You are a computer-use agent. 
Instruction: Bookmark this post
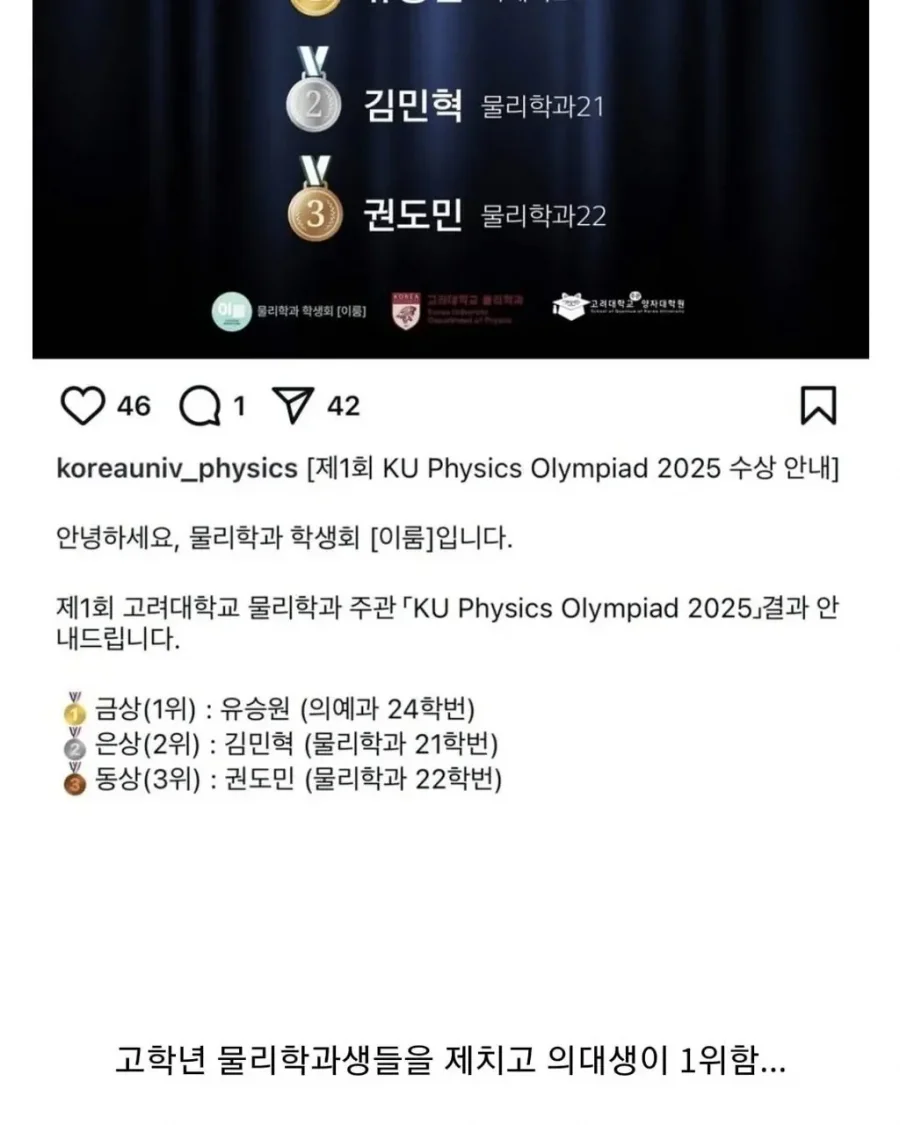pyautogui.click(x=818, y=406)
